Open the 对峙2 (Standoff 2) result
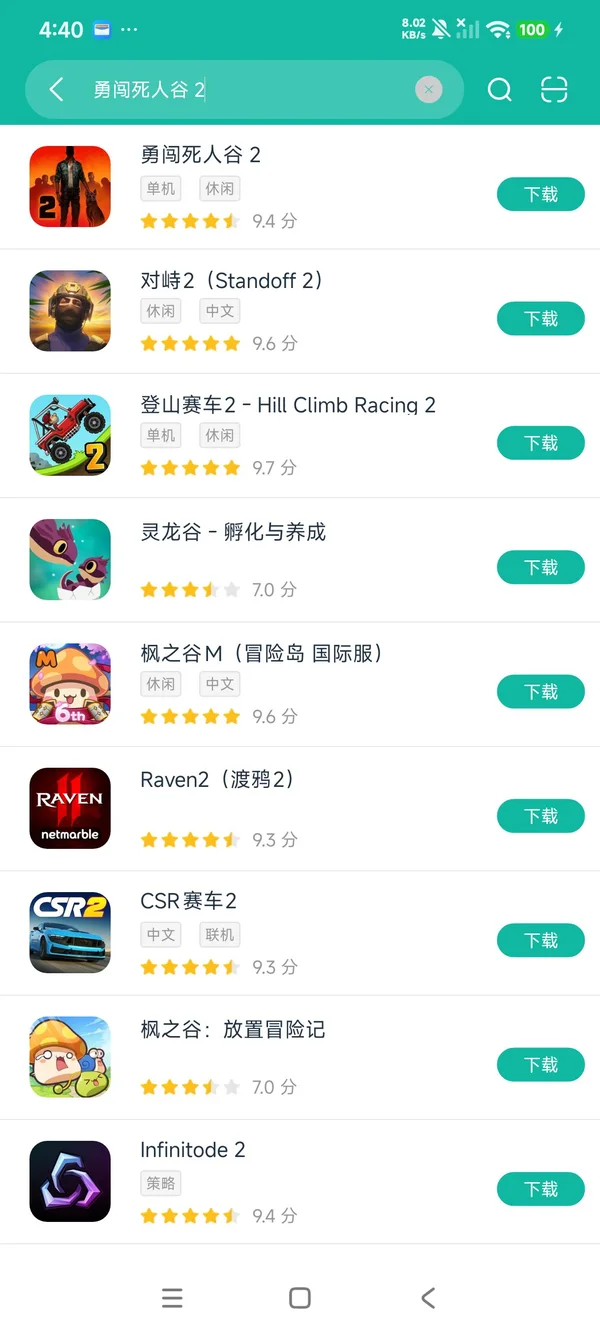This screenshot has width=600, height=1333. point(231,281)
